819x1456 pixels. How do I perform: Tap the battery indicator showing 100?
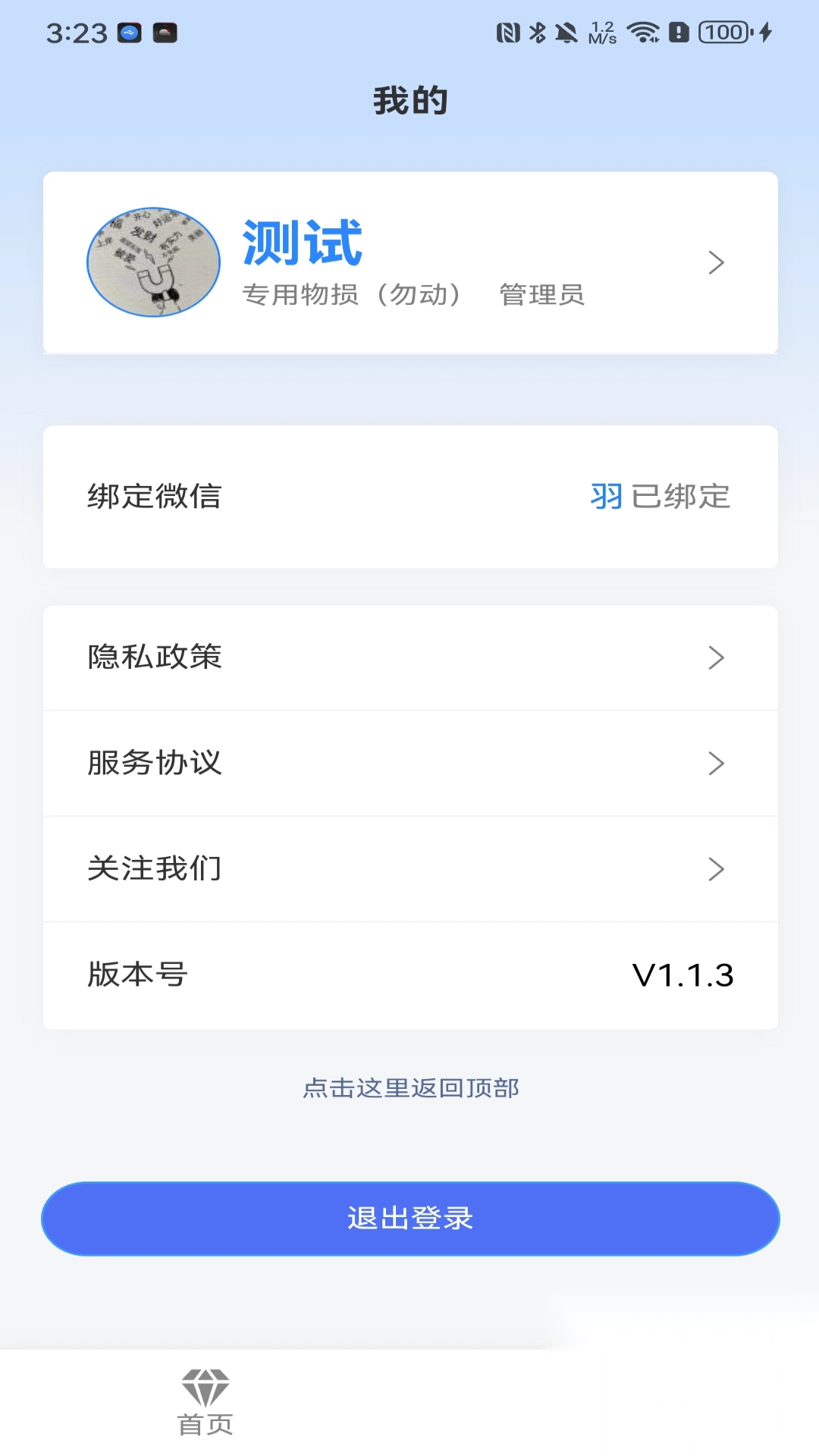point(724,32)
